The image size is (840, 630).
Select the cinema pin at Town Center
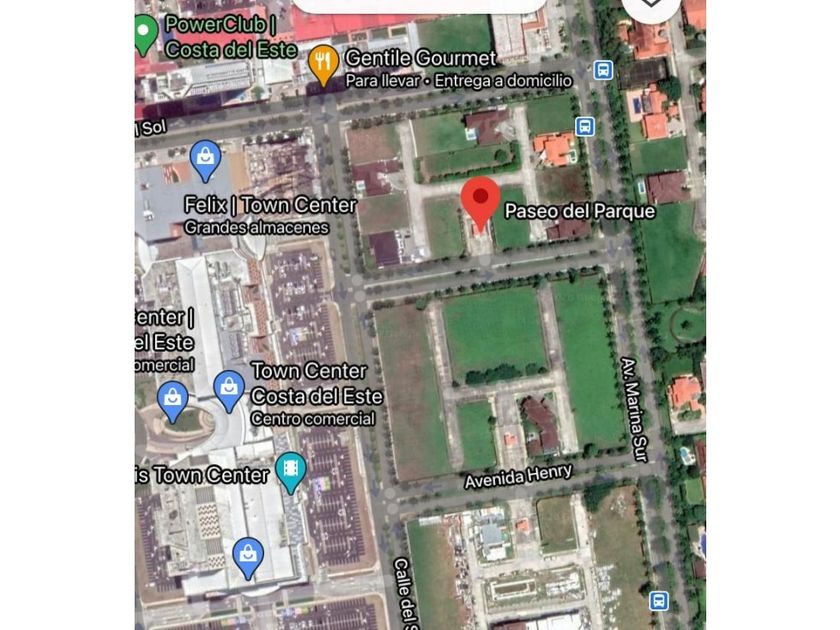[290, 470]
